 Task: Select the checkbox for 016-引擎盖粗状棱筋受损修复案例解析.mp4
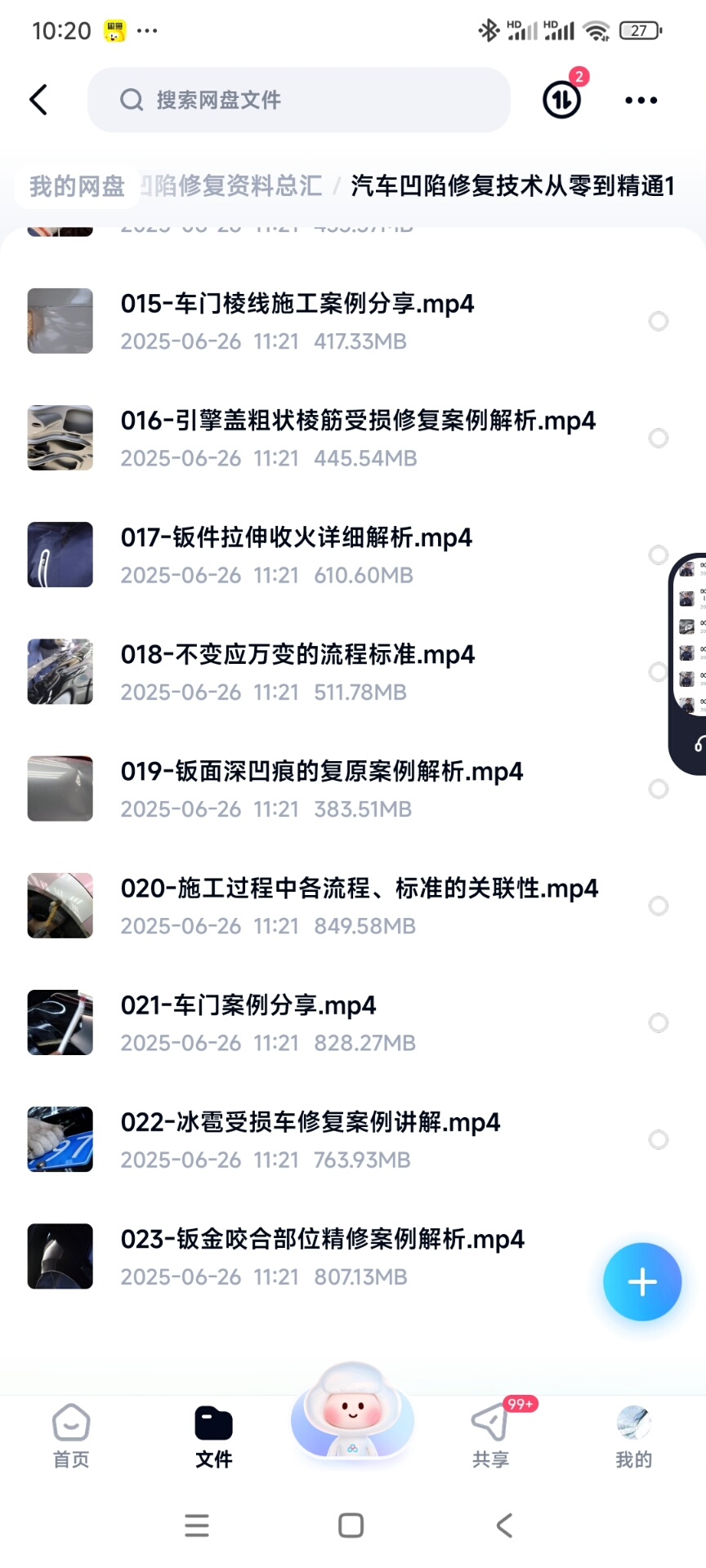[658, 438]
